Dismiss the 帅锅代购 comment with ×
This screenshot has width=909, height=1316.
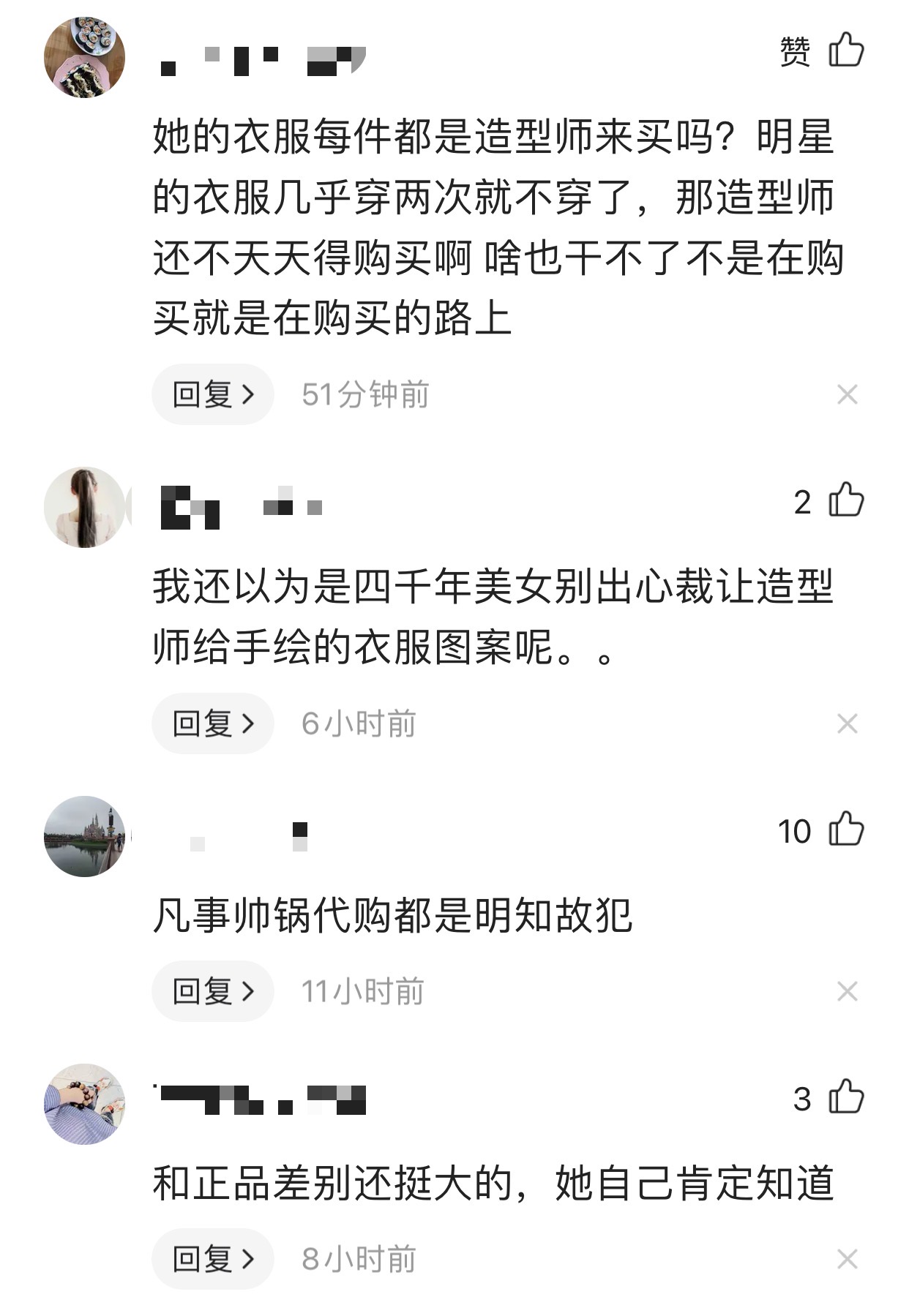(x=846, y=990)
